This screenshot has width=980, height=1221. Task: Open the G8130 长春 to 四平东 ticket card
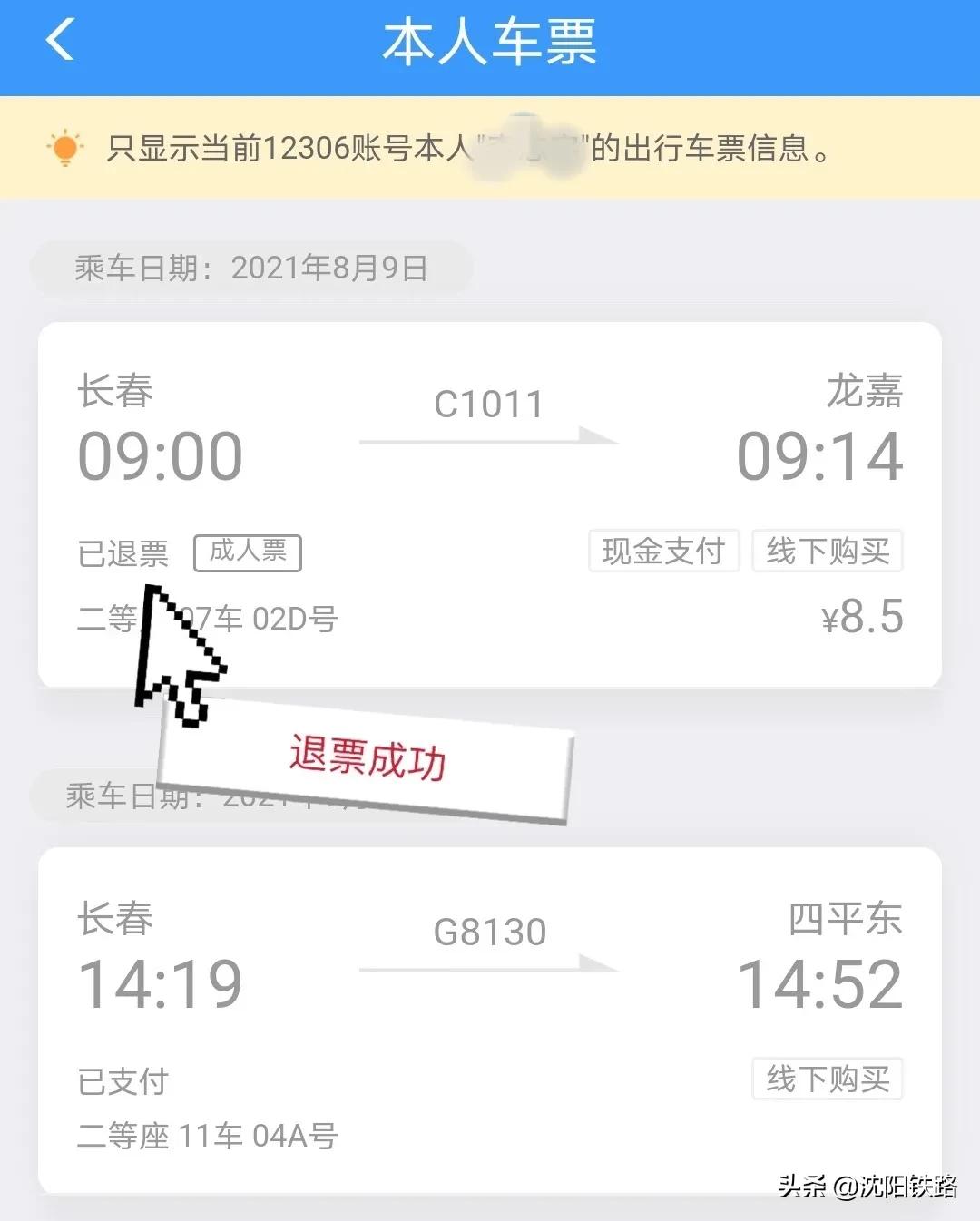coord(490,998)
